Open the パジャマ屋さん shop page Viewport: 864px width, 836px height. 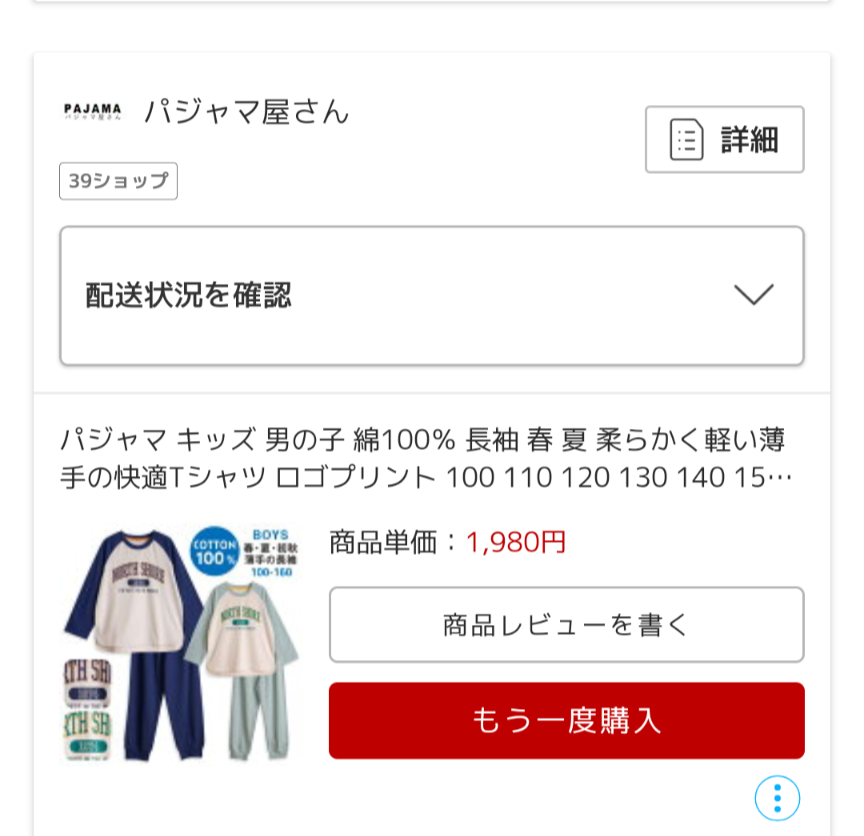pos(245,111)
